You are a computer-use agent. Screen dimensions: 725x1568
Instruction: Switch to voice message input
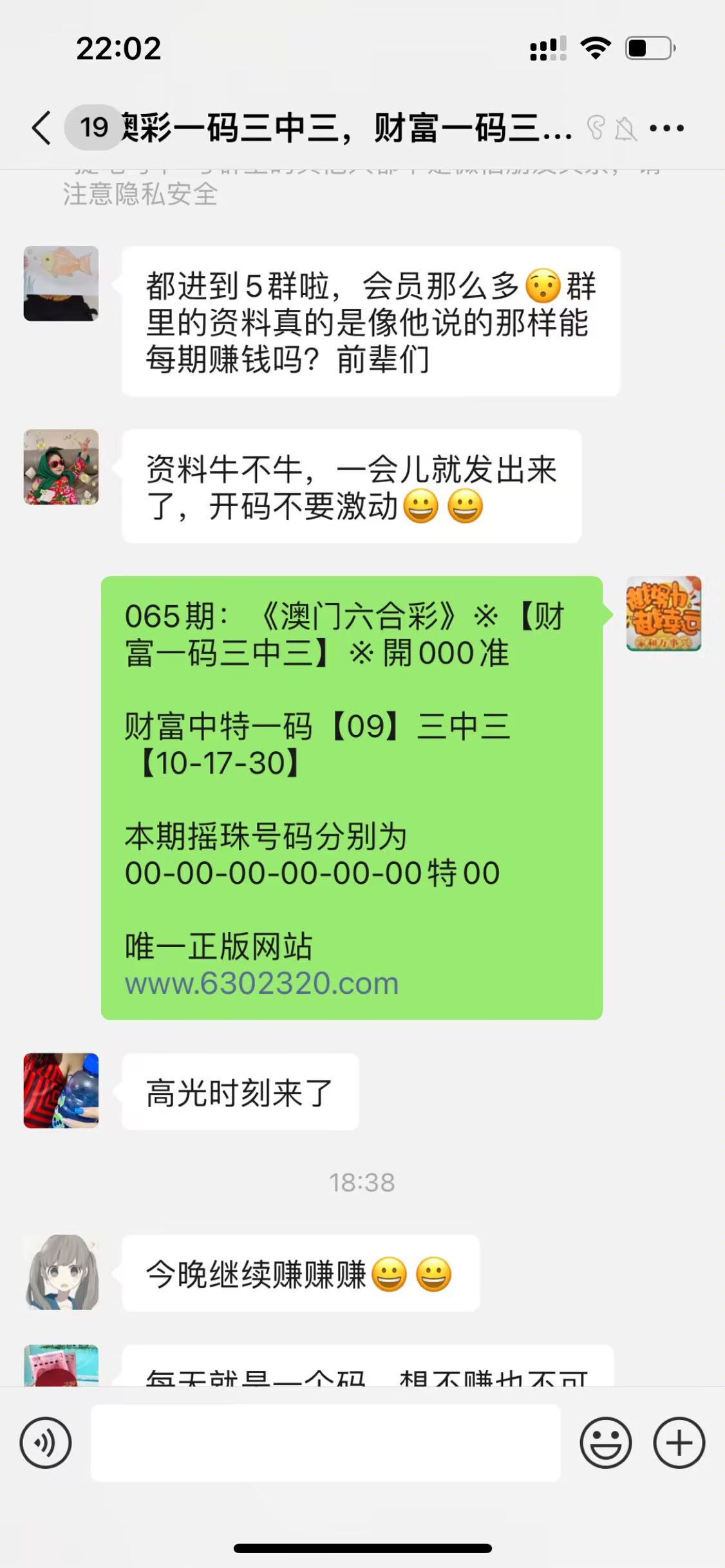tap(46, 1443)
